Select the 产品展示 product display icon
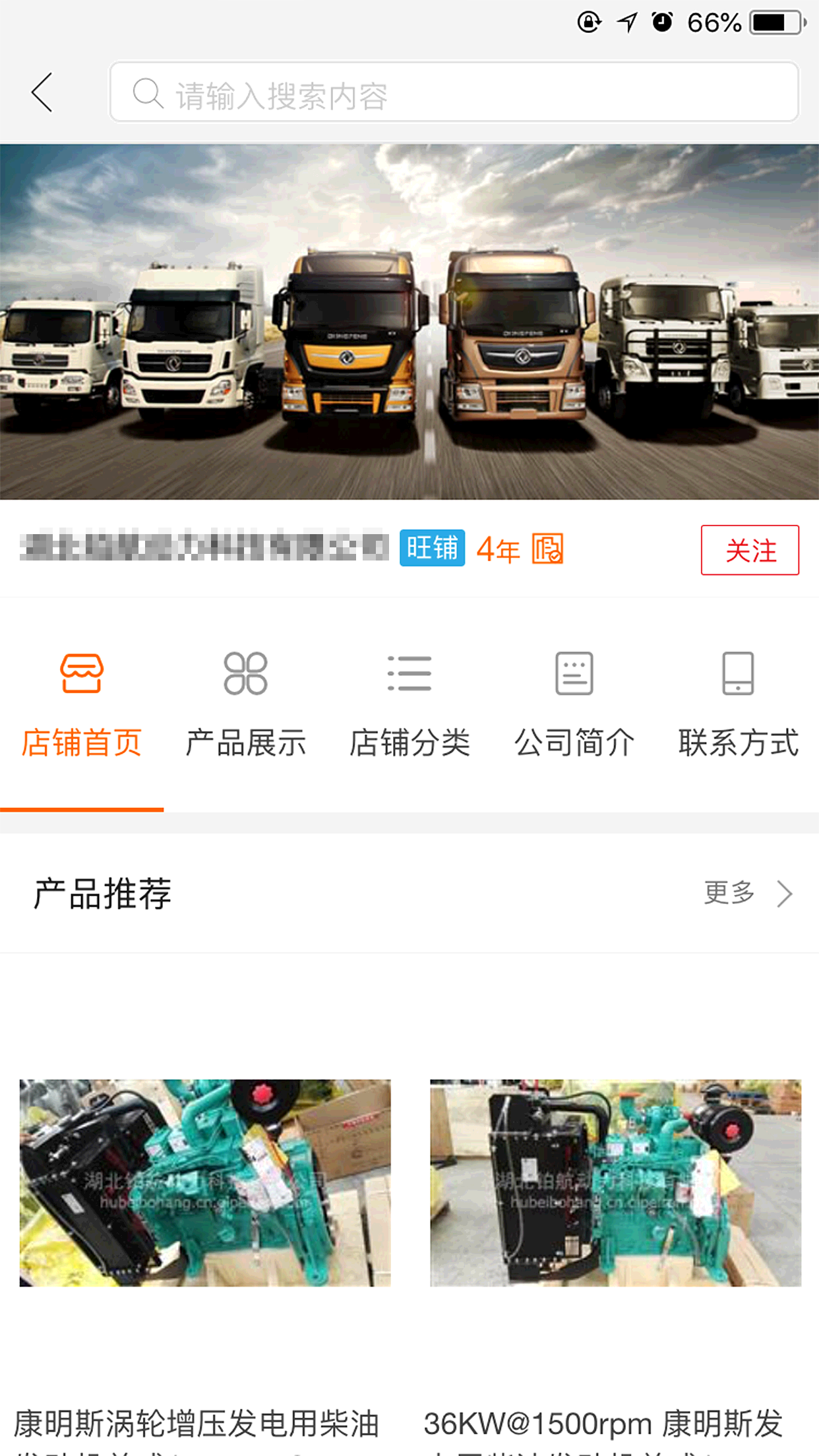 tap(245, 673)
